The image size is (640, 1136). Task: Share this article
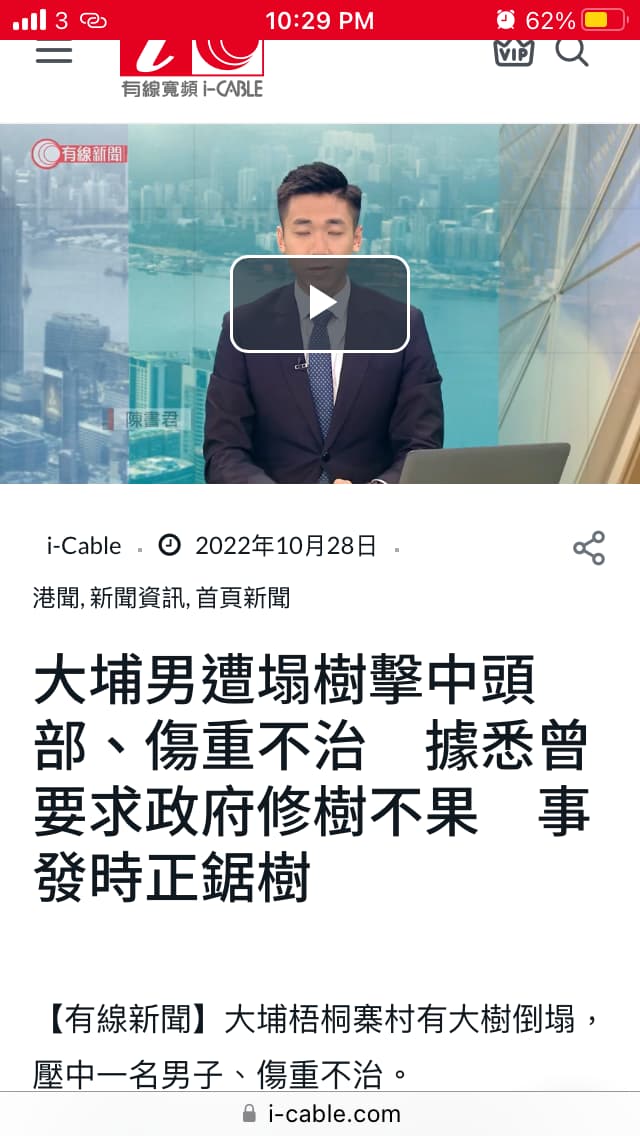589,548
